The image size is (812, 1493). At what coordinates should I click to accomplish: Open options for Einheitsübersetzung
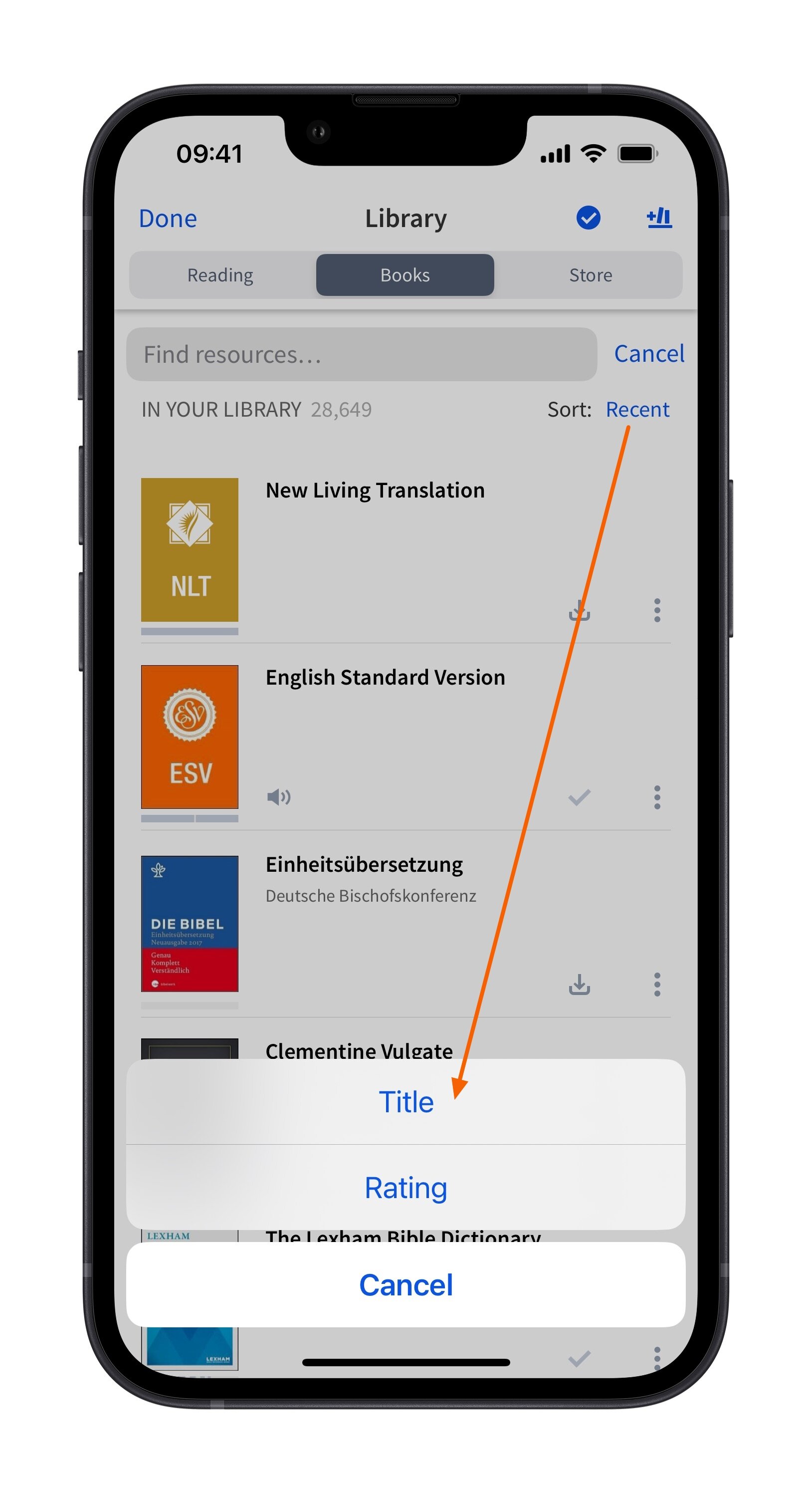pyautogui.click(x=657, y=984)
